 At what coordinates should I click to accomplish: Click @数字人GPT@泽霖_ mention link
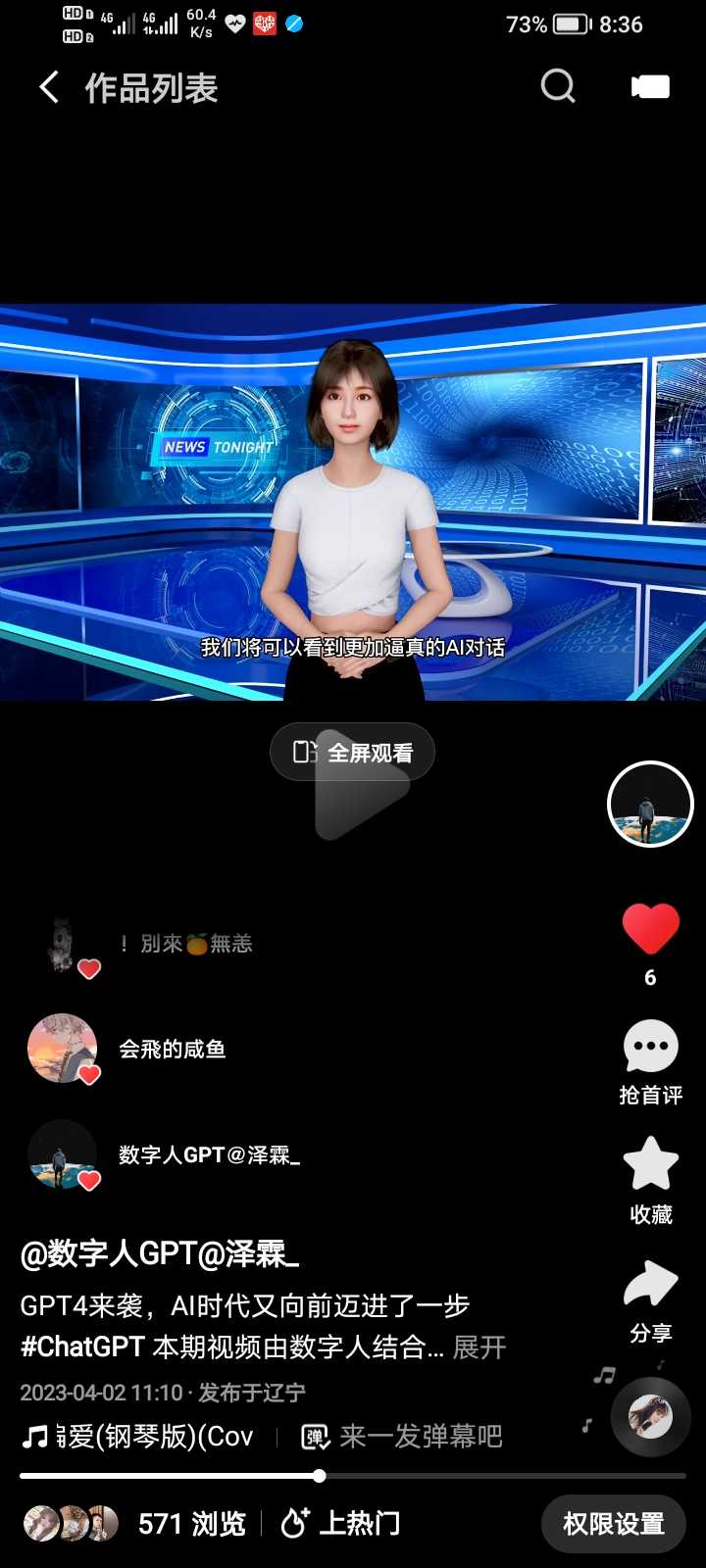click(160, 1254)
